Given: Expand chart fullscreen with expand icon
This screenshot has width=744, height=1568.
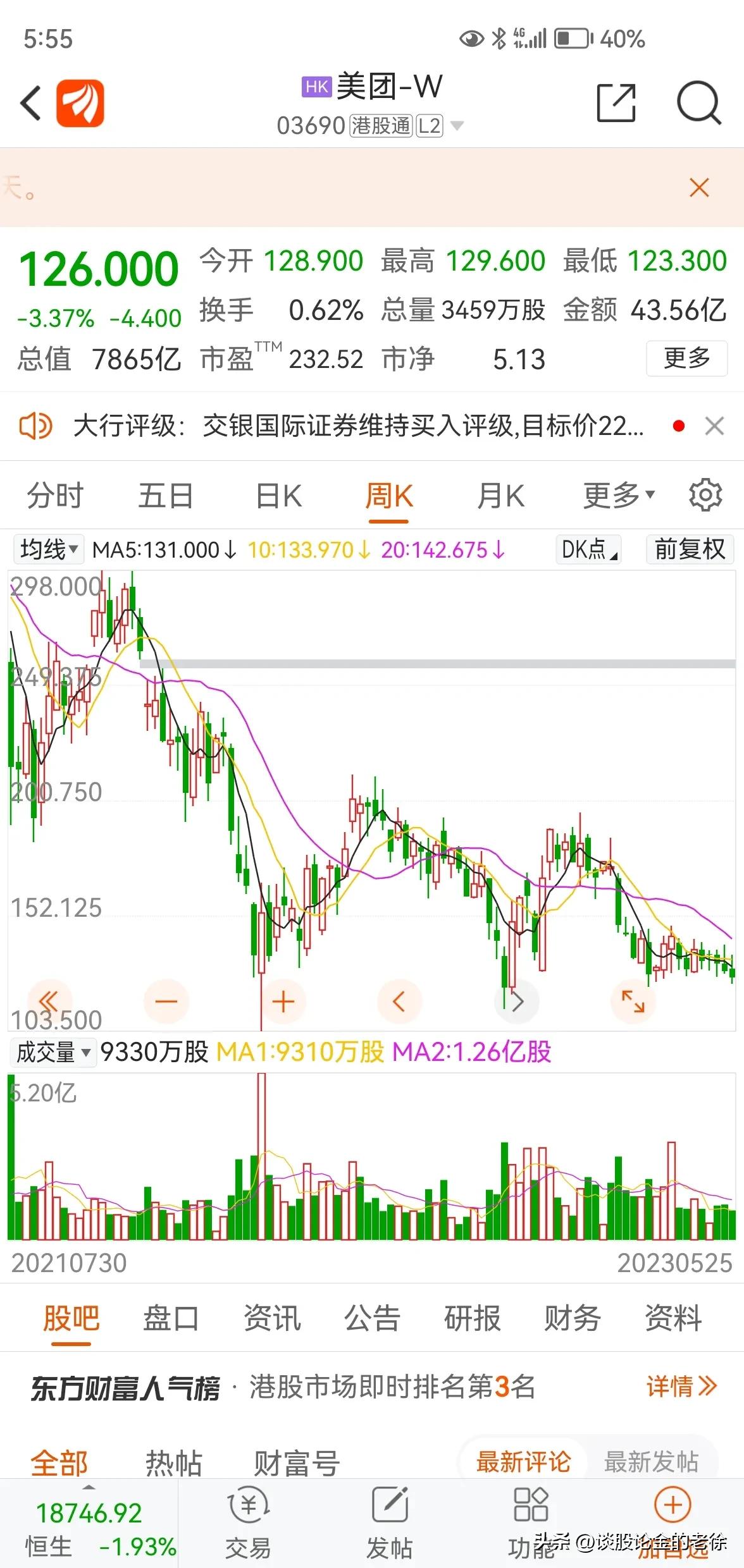Looking at the screenshot, I should click(x=633, y=1001).
